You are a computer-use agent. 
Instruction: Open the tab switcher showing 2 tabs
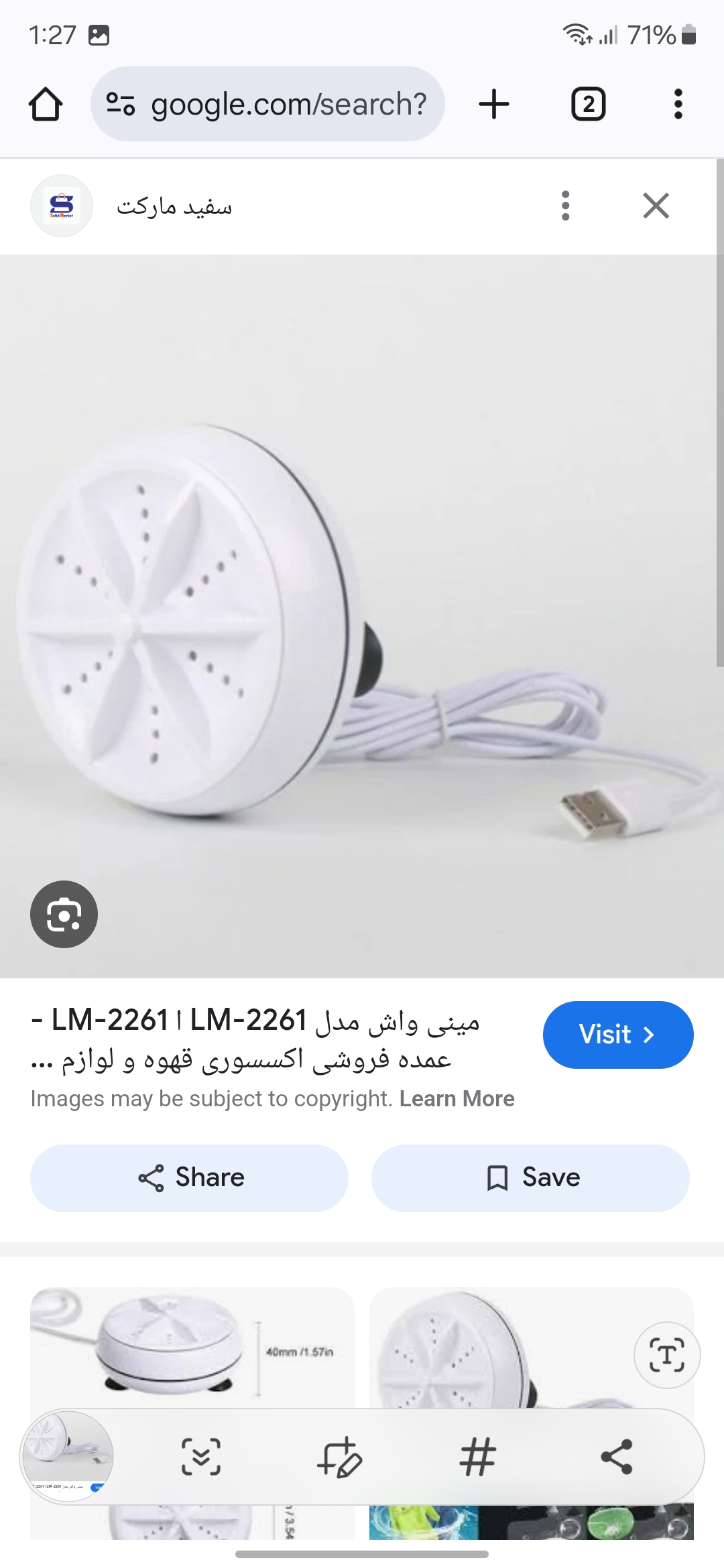click(x=588, y=105)
